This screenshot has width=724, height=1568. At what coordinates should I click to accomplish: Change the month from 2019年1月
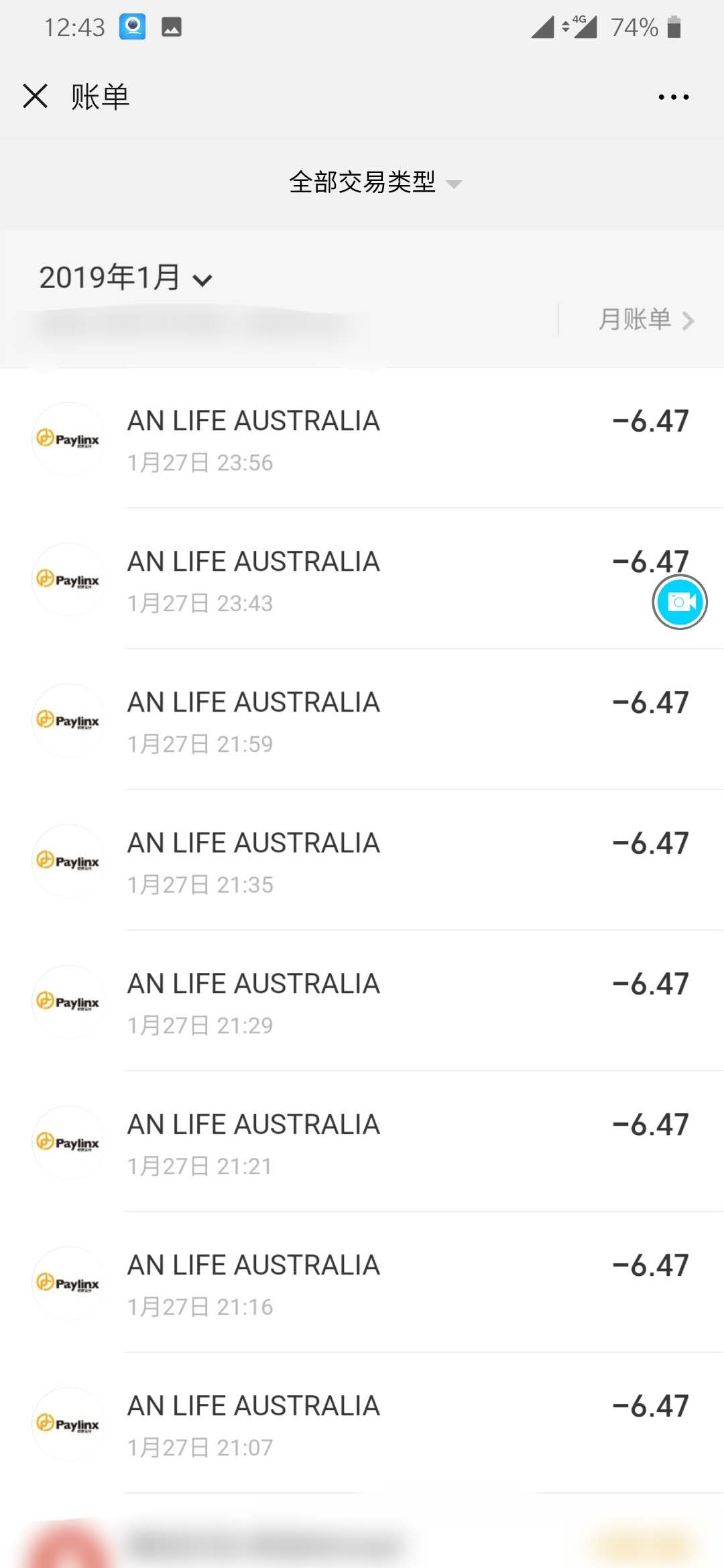126,277
